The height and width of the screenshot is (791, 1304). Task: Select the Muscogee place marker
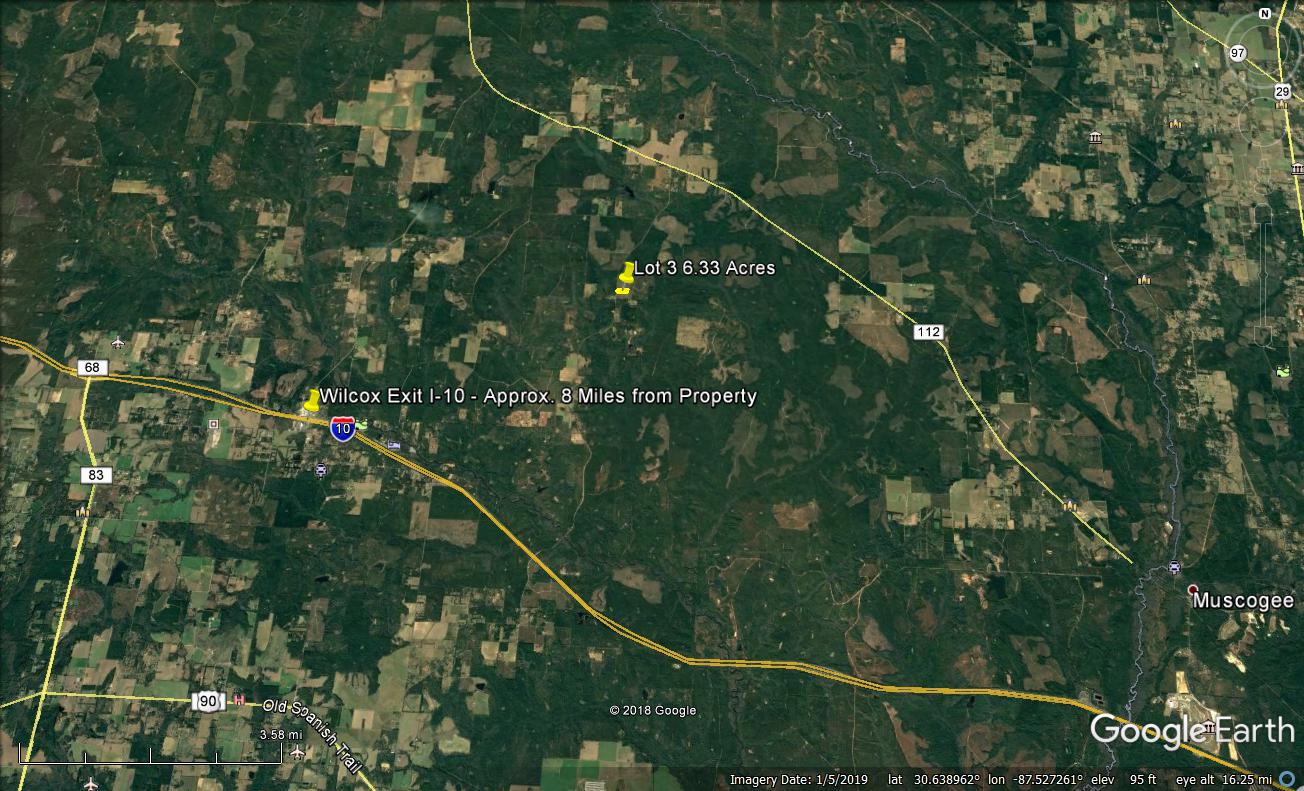point(1193,591)
